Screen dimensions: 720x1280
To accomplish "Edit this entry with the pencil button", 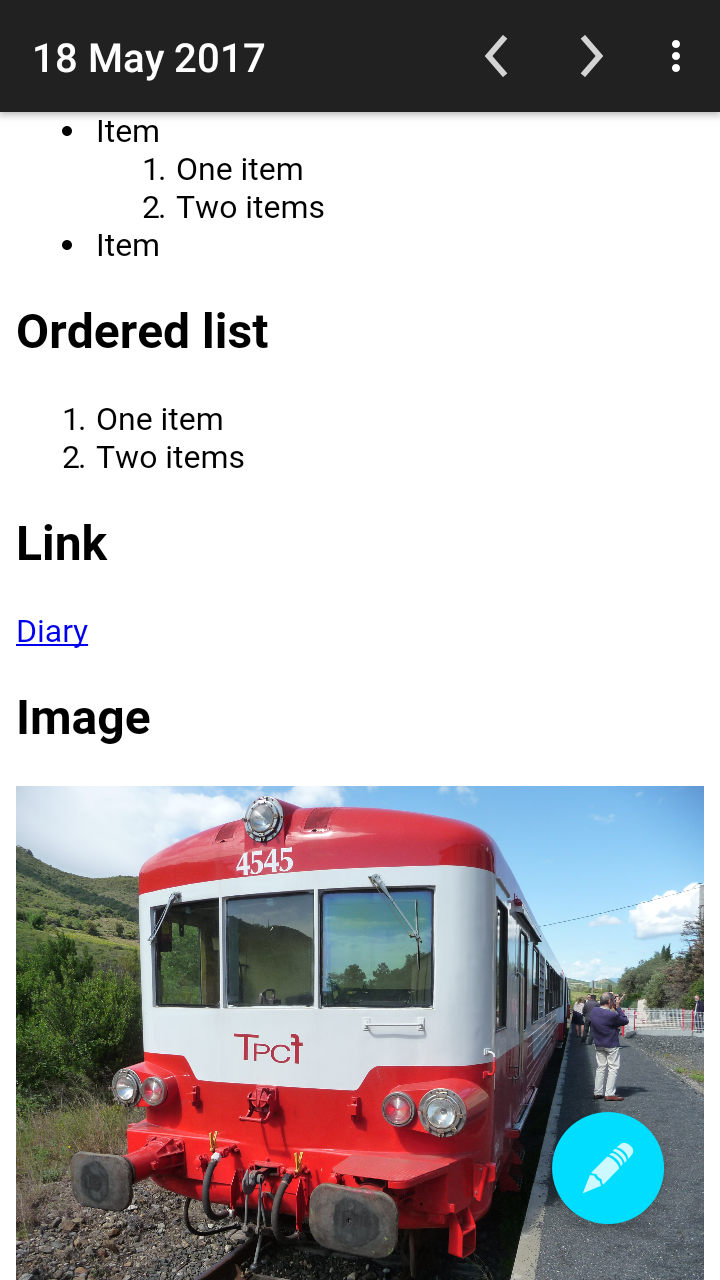I will pos(607,1168).
